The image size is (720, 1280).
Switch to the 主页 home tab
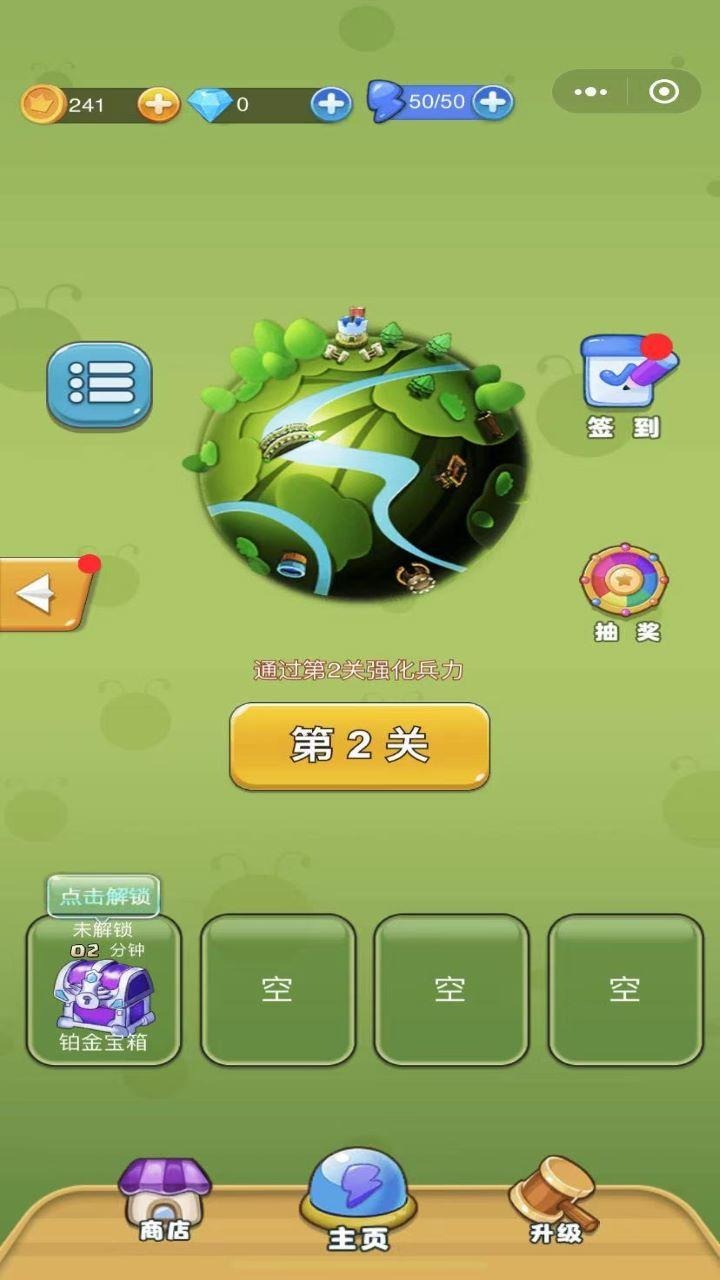click(358, 1200)
